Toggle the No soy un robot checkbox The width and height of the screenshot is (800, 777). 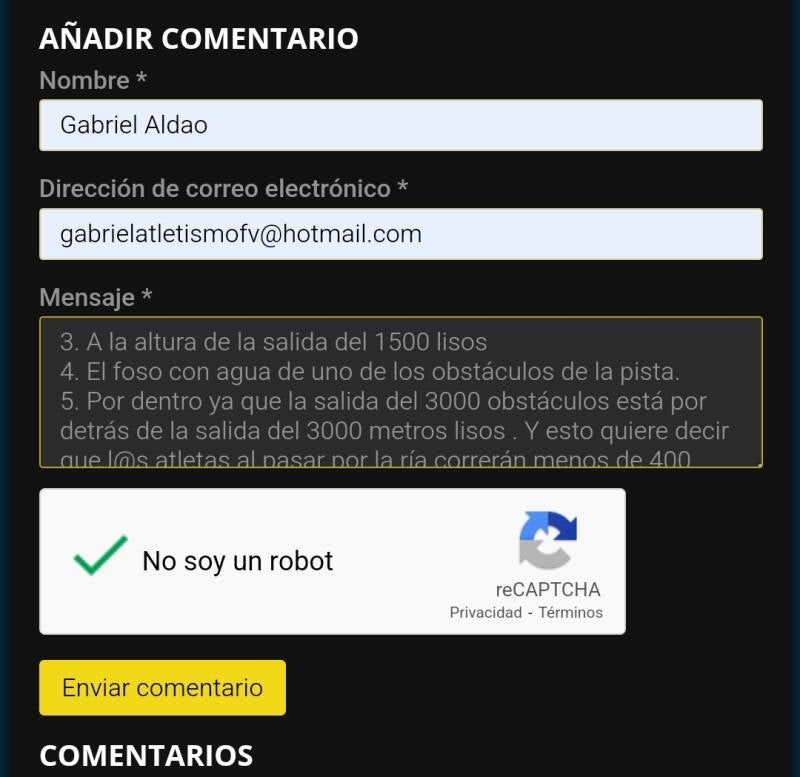tap(100, 558)
